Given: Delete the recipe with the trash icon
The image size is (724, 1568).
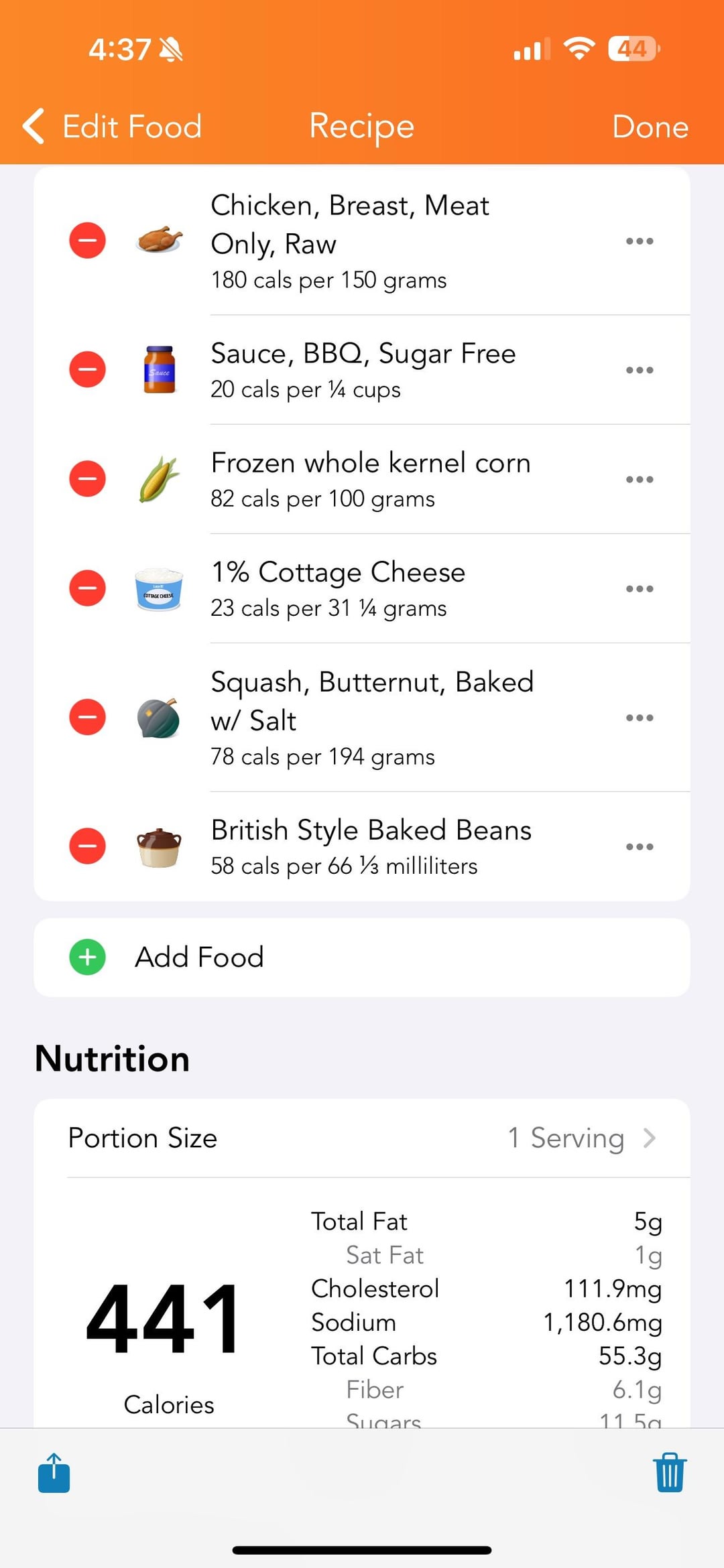Looking at the screenshot, I should pos(670,1473).
